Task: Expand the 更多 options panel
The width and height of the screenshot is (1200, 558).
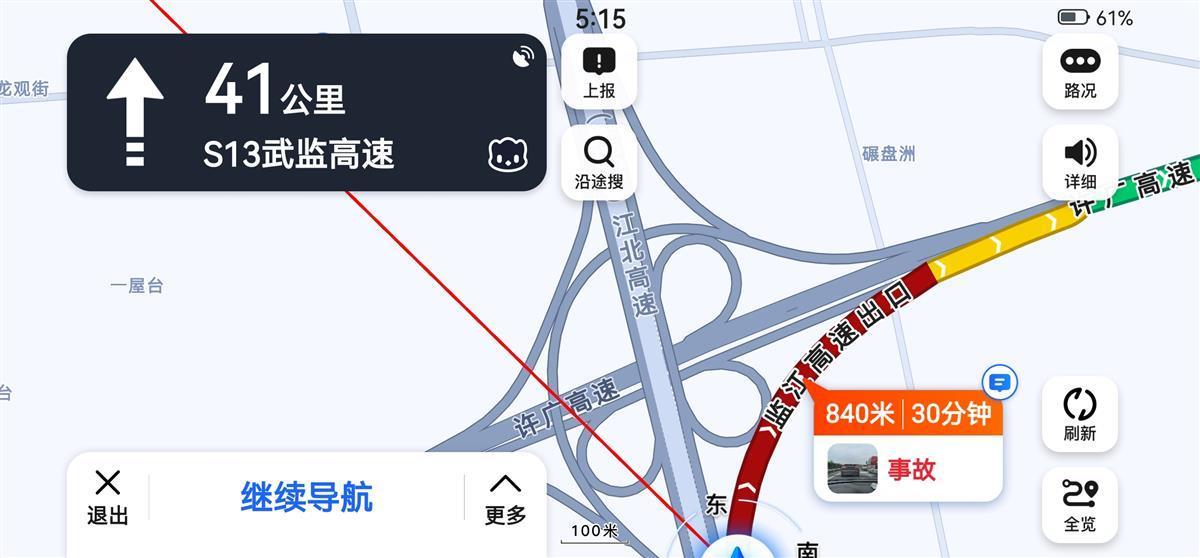Action: (x=505, y=497)
